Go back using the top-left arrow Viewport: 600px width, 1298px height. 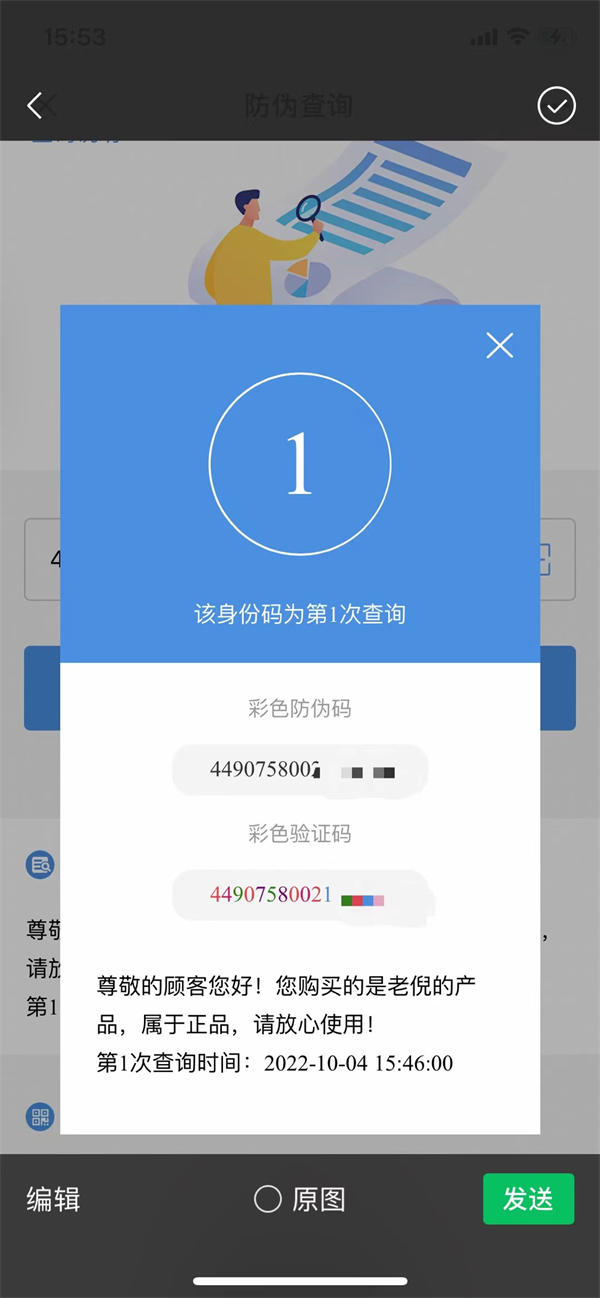click(39, 105)
